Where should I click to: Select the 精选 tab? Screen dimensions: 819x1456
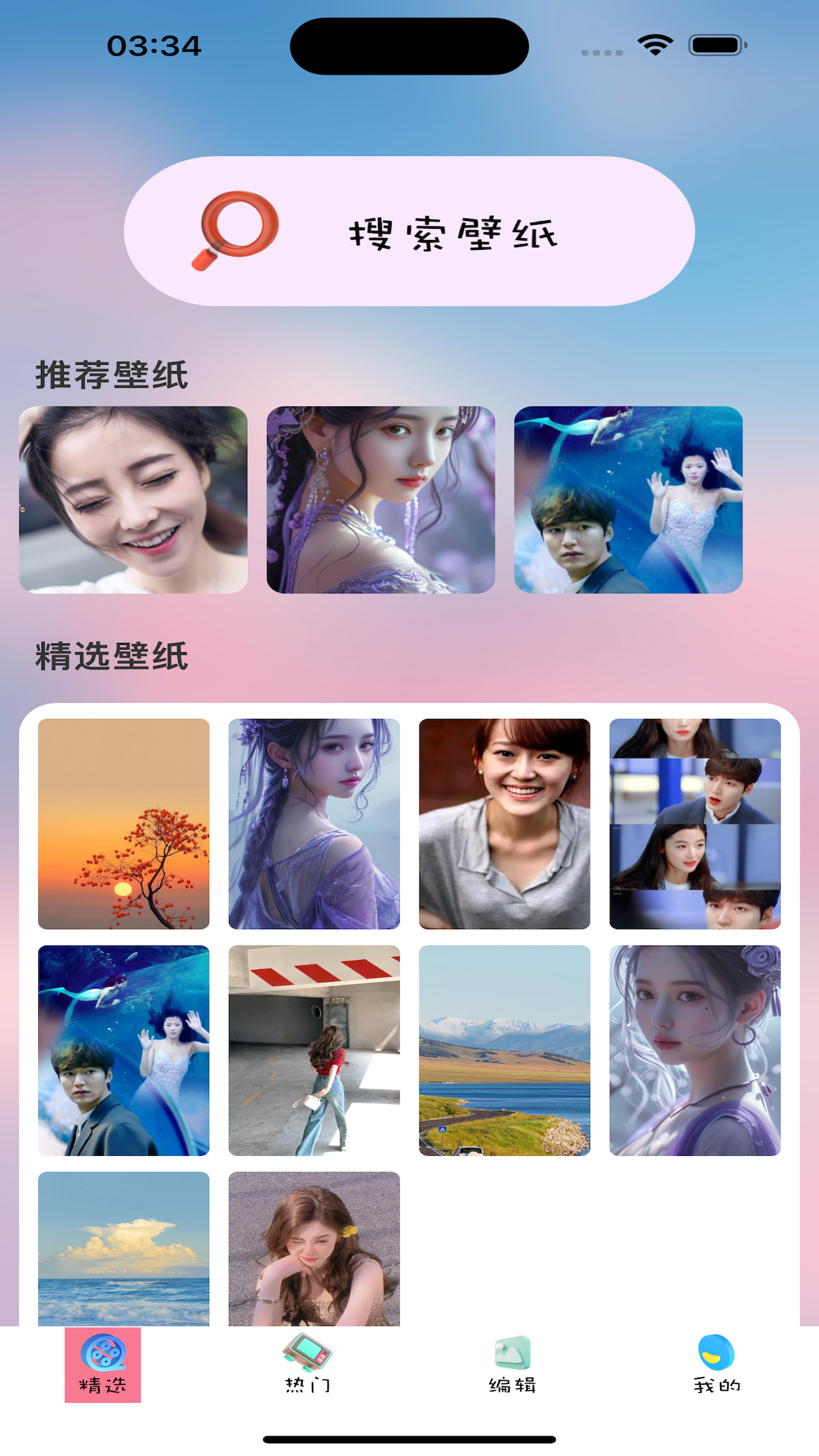tap(103, 1364)
